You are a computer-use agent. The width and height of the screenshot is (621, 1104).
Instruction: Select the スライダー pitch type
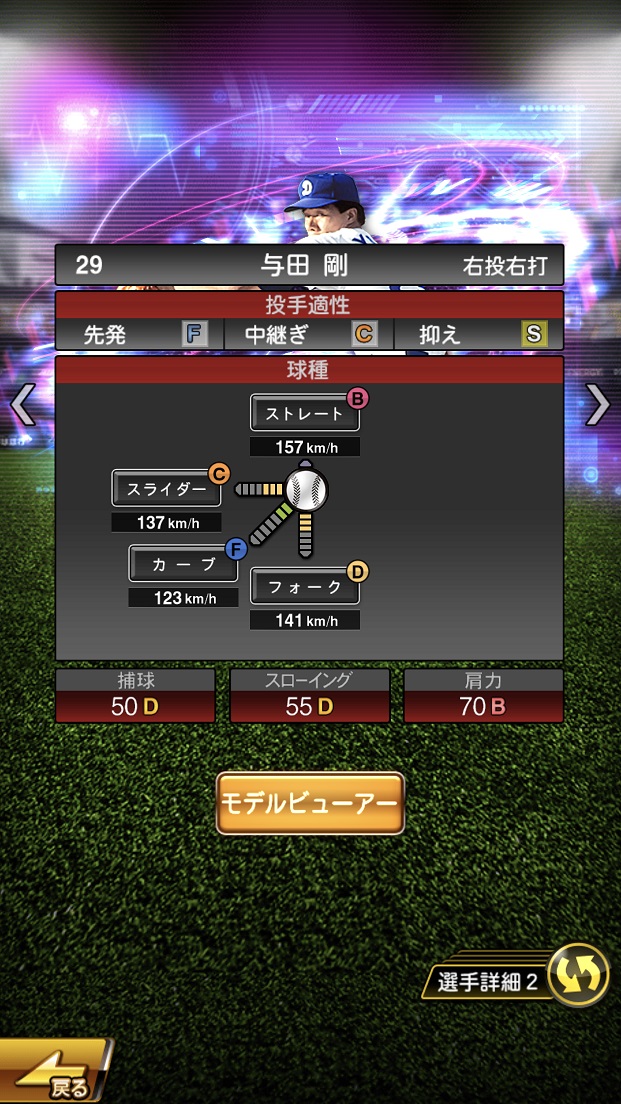[x=166, y=489]
